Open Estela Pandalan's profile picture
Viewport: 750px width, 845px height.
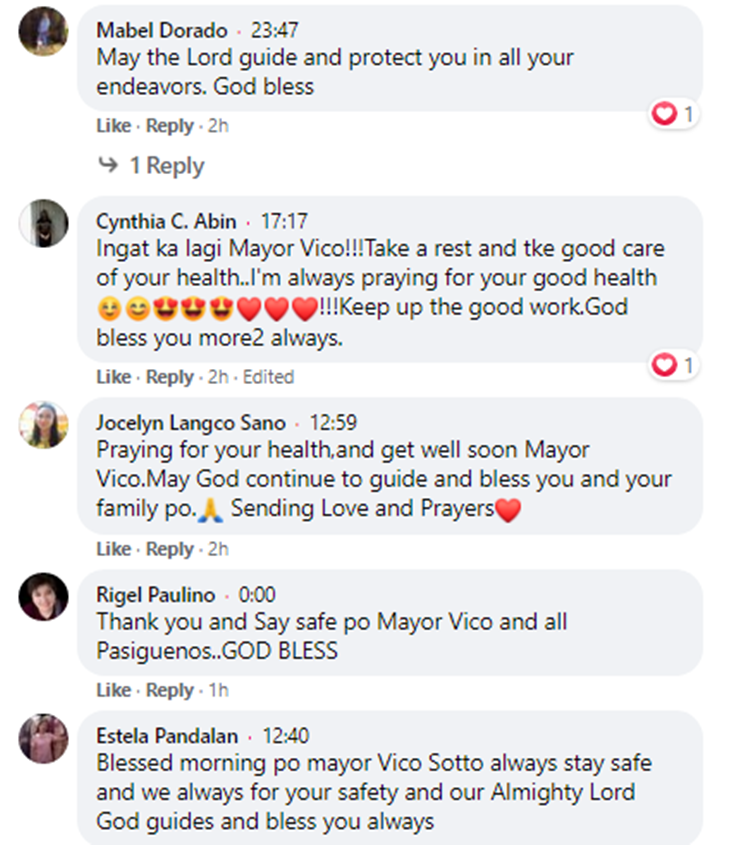point(44,738)
